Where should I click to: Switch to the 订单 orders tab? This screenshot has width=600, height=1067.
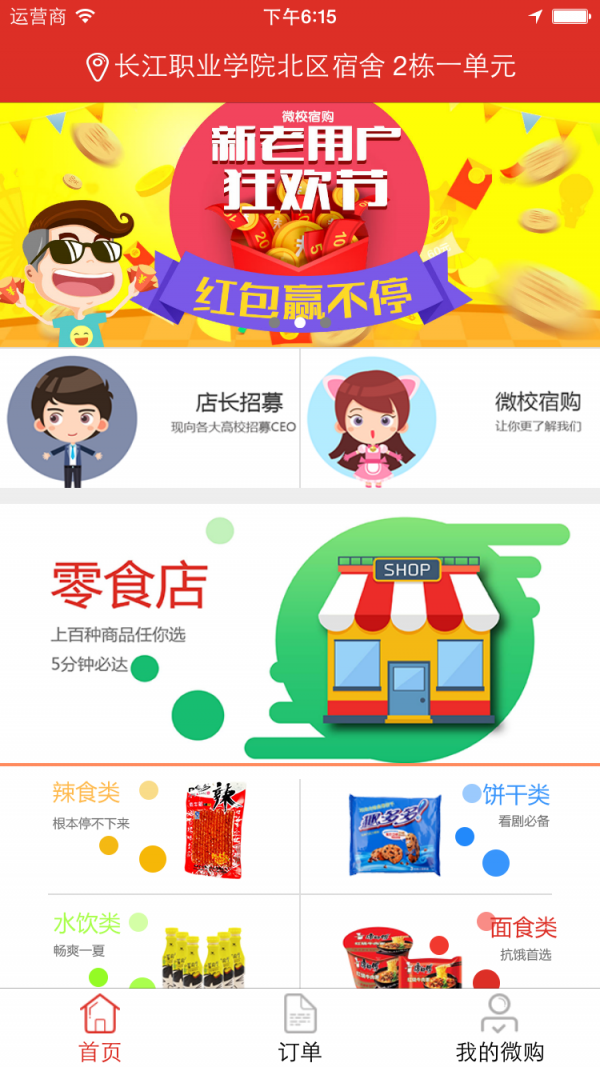[x=300, y=1028]
